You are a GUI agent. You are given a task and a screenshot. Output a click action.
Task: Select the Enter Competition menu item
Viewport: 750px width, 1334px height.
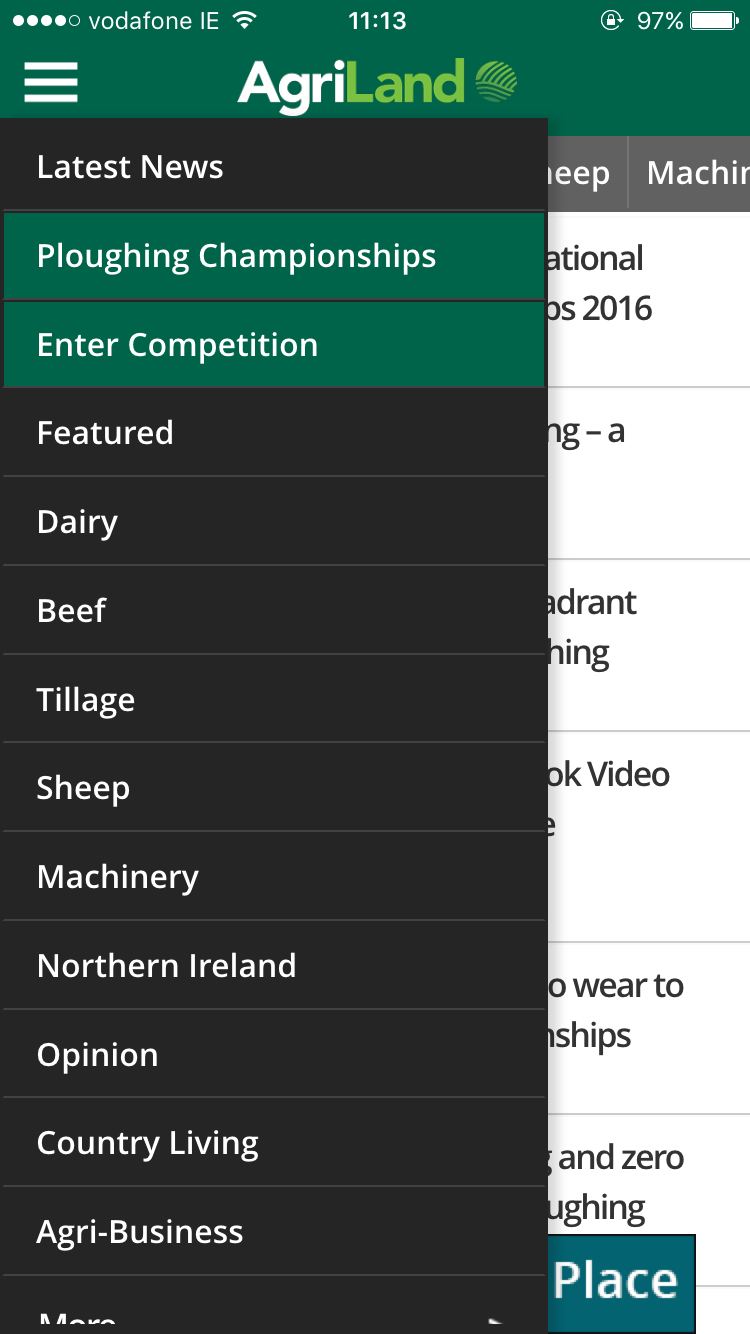point(273,345)
